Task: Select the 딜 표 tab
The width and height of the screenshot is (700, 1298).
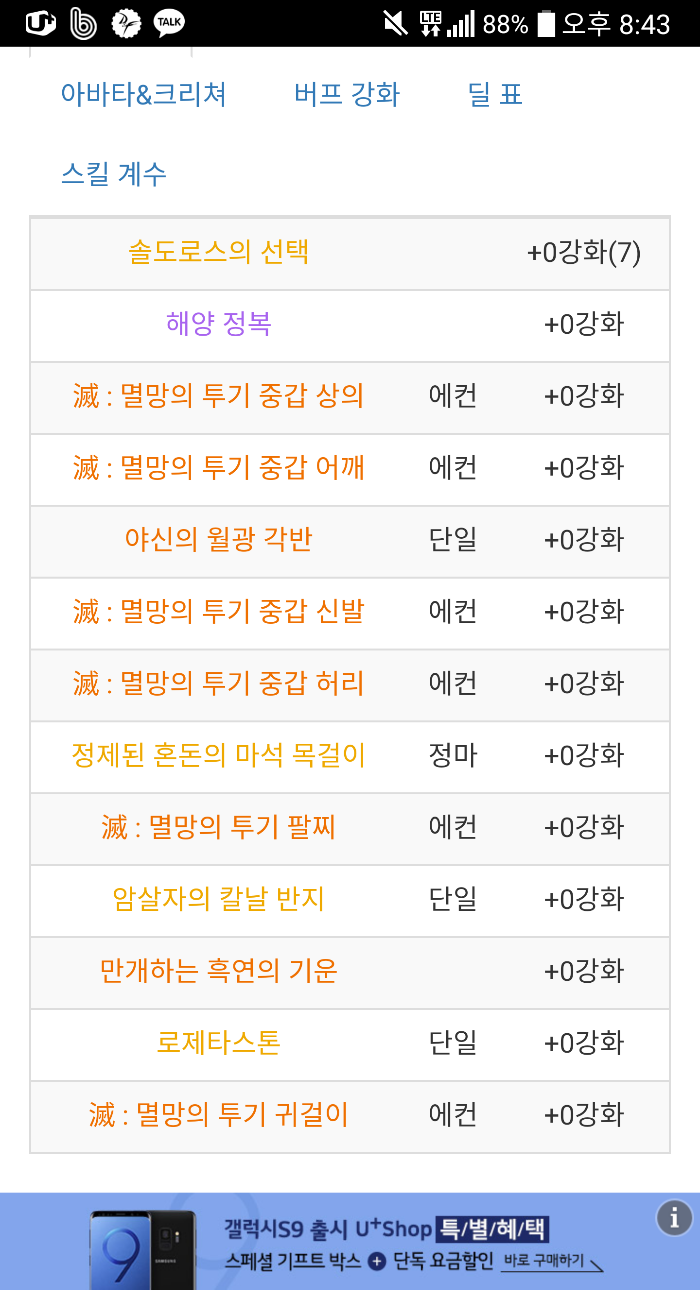Action: pyautogui.click(x=495, y=95)
